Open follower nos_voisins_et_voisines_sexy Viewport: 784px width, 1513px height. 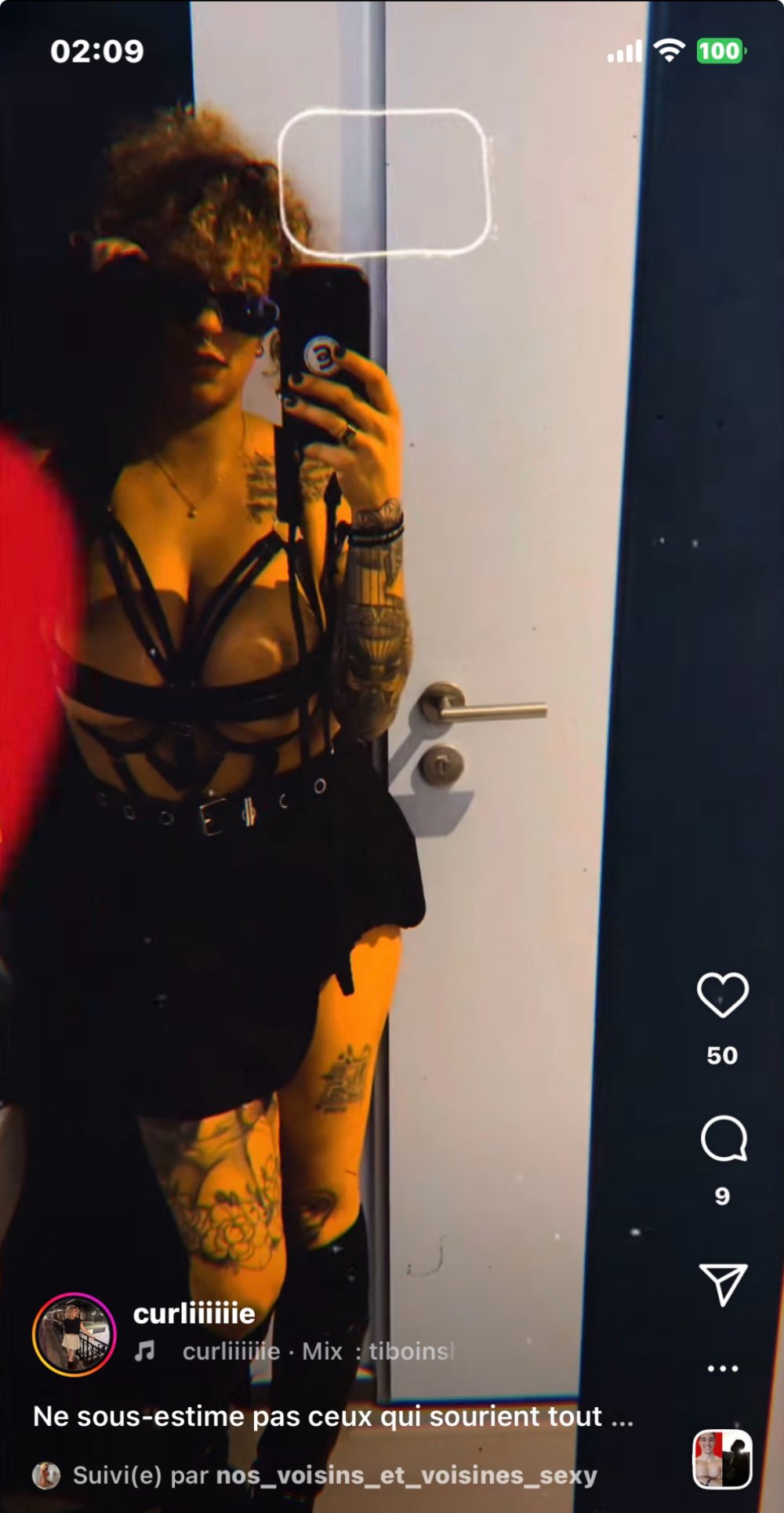point(406,1475)
